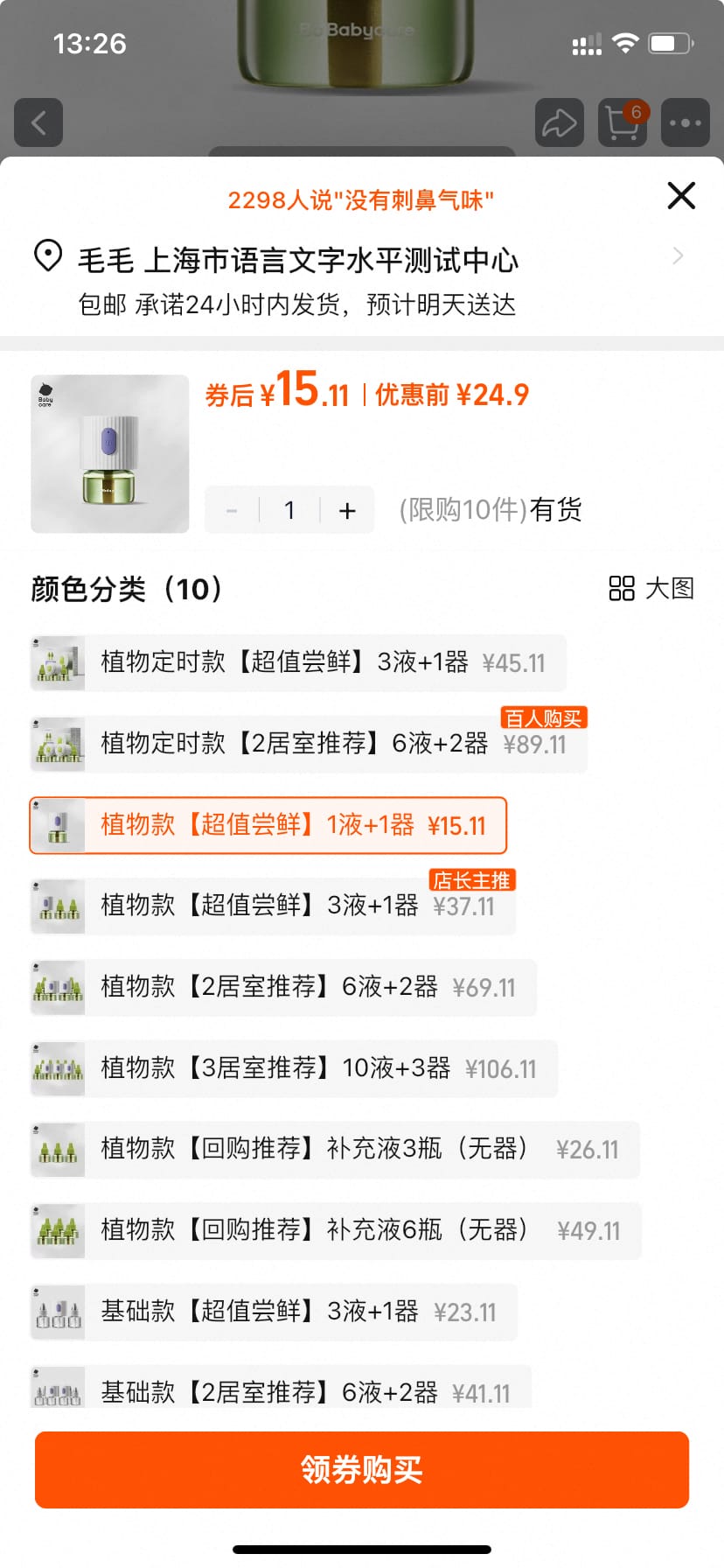Select 植物款【超值尝鲜】1液+1器 option
Screen dimensions: 724x1568
pyautogui.click(x=268, y=824)
